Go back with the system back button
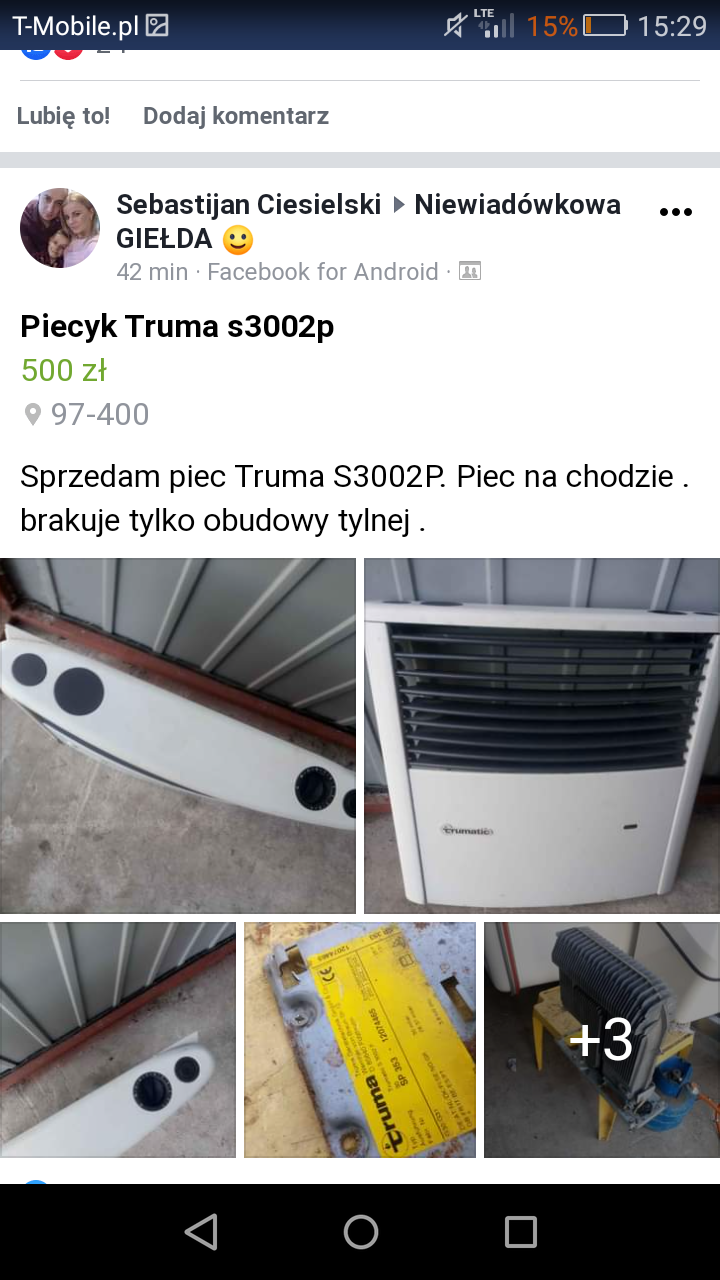 201,1232
